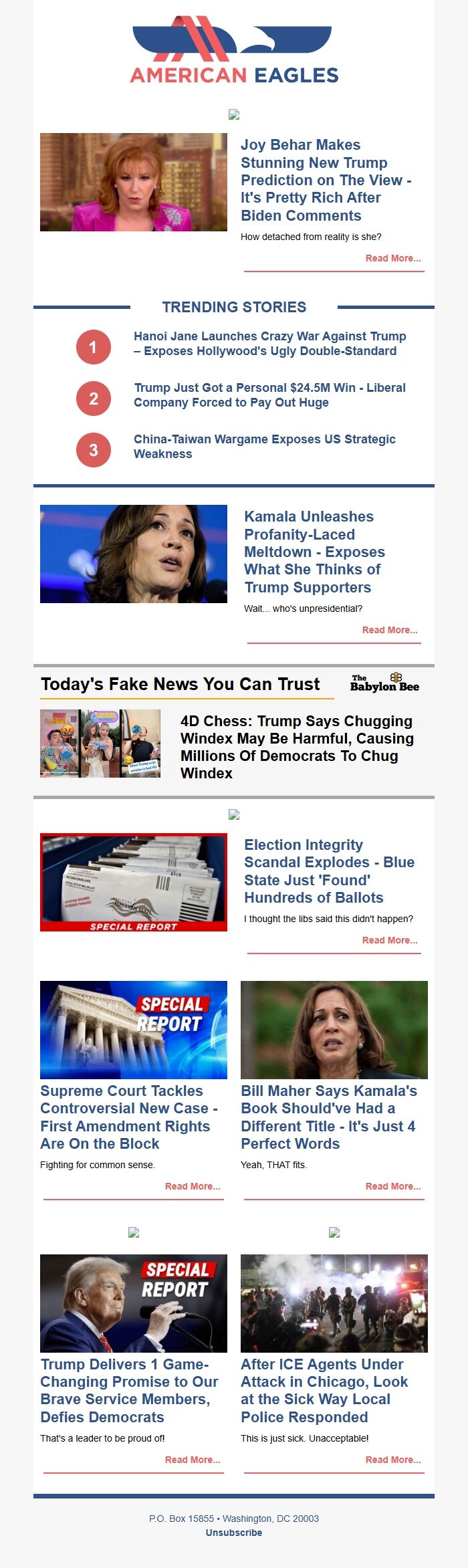Tap Read More under ICE Agents story
The width and height of the screenshot is (468, 1568).
coord(392,1460)
